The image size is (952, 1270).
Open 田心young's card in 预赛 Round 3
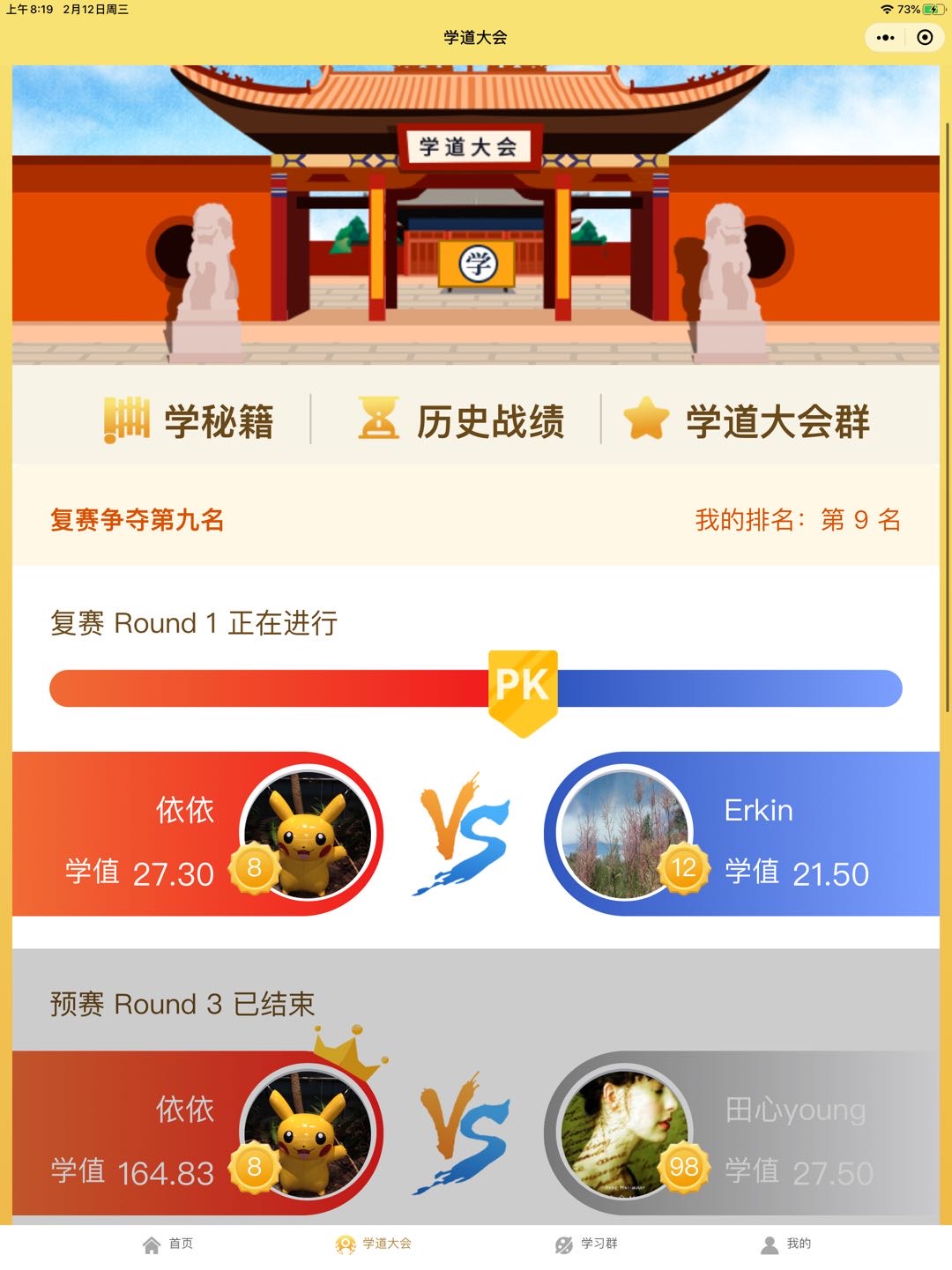click(742, 1134)
